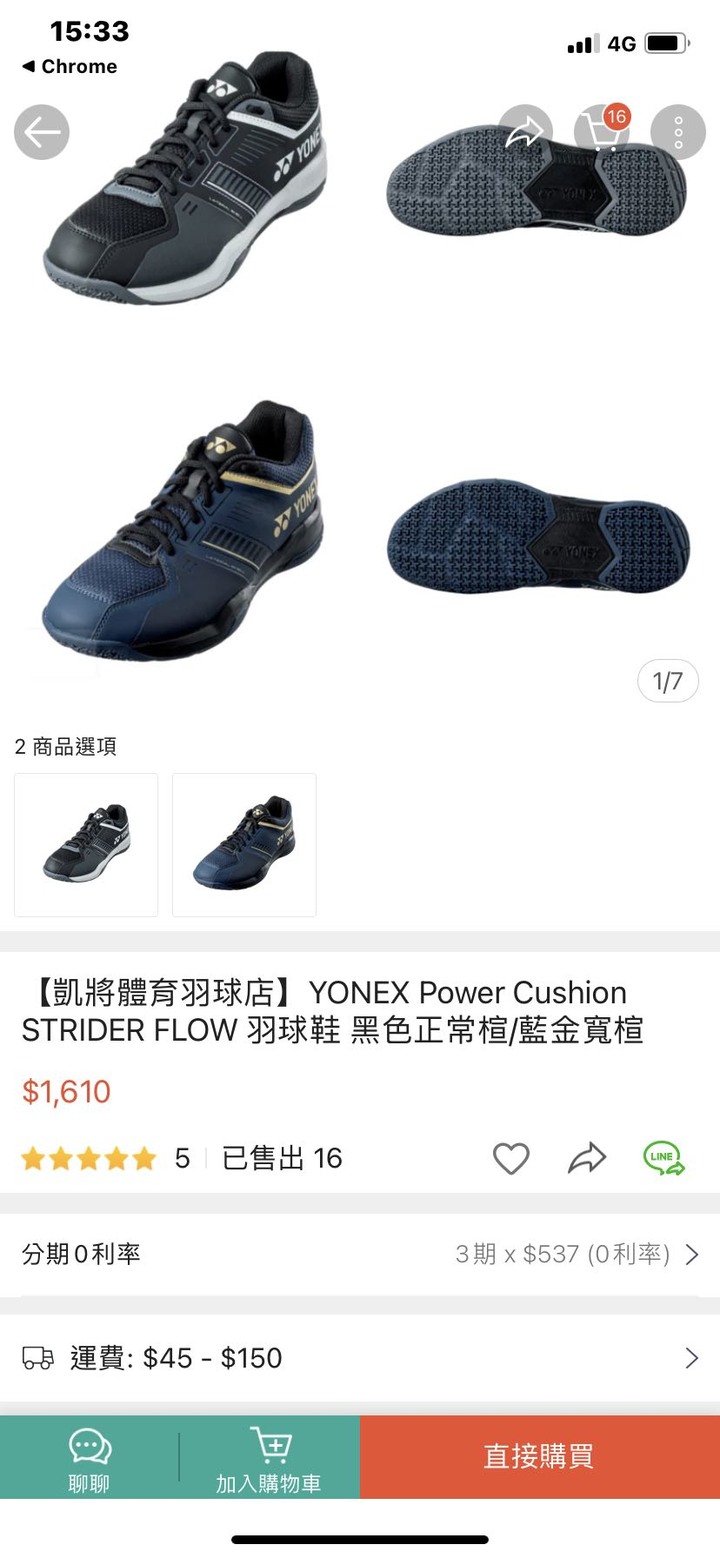Image resolution: width=720 pixels, height=1558 pixels.
Task: Open the shopping cart with 16 items
Action: point(602,132)
